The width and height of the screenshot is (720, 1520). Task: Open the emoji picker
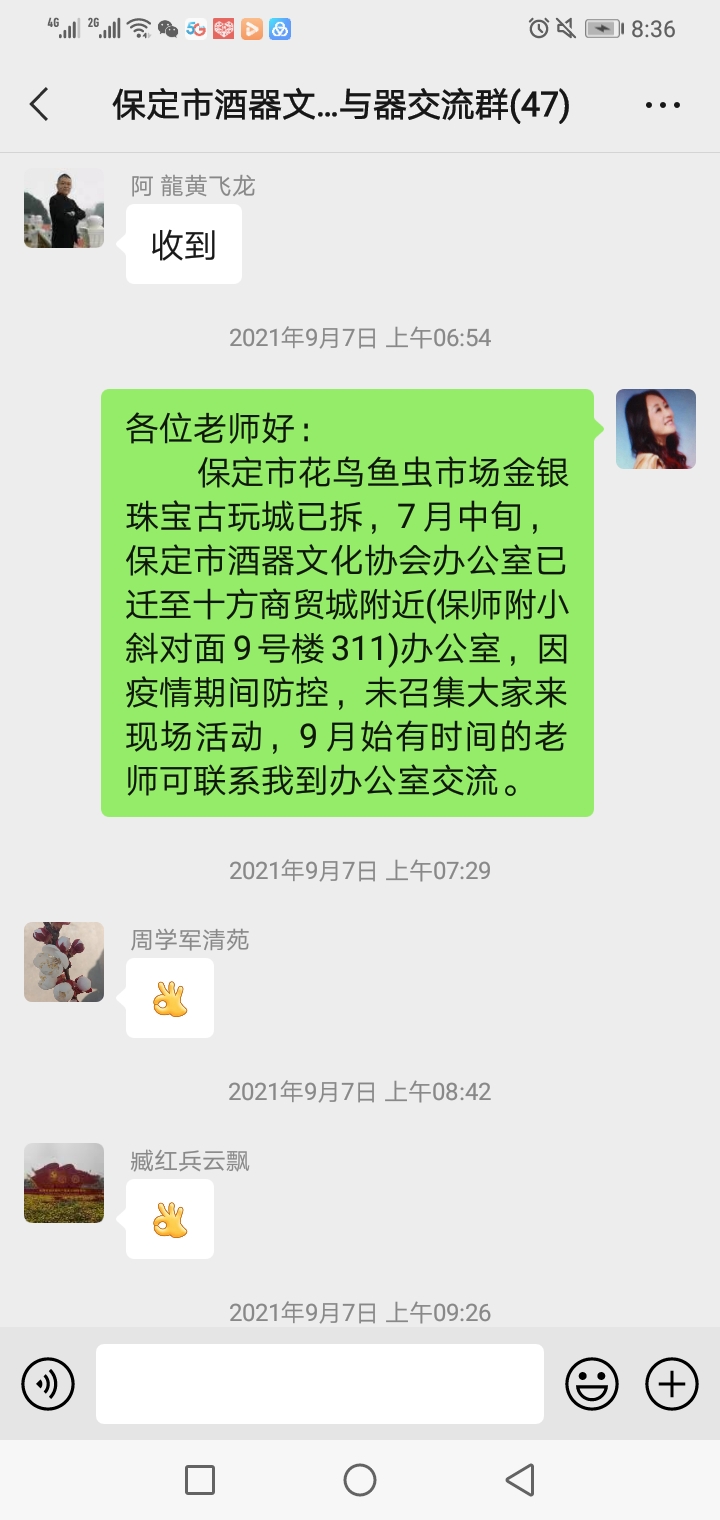coord(592,1384)
